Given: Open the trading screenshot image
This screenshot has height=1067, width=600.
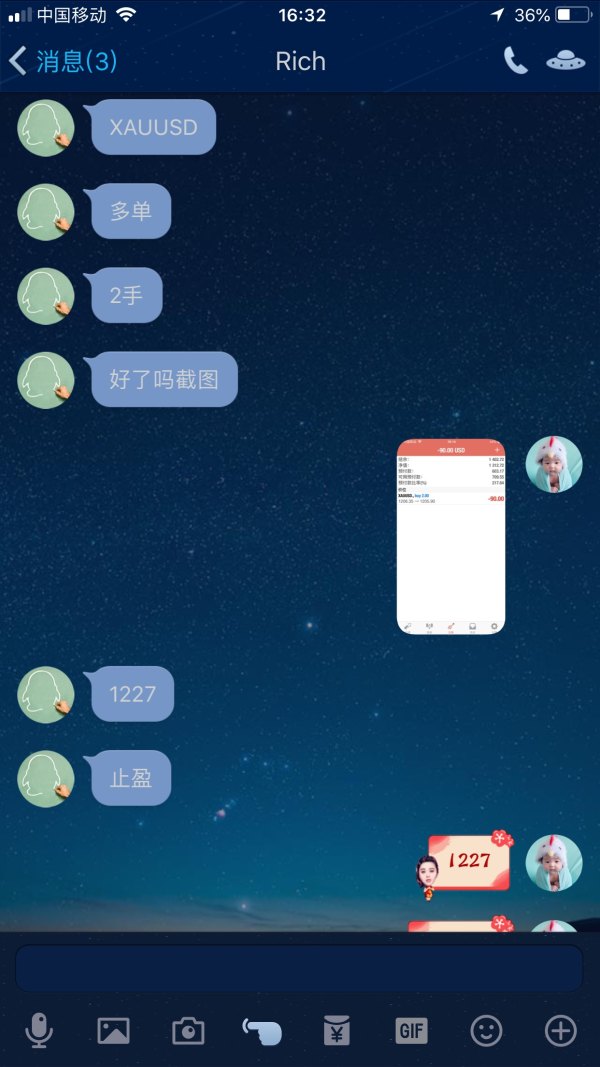Looking at the screenshot, I should click(451, 536).
